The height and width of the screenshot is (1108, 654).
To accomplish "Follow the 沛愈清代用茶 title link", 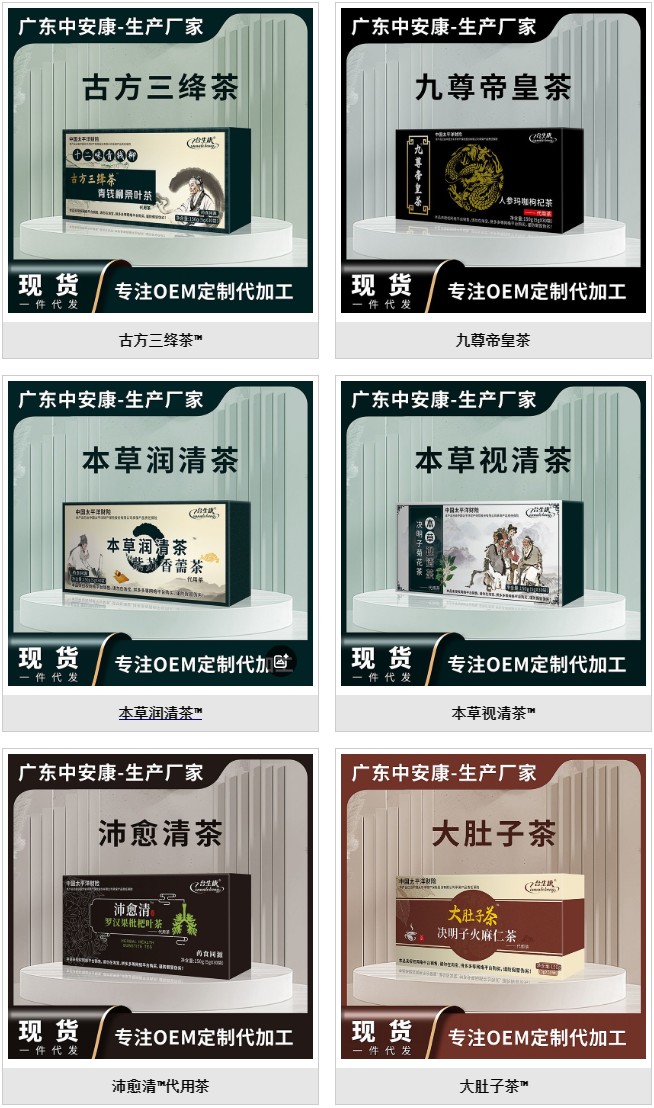I will [160, 1086].
